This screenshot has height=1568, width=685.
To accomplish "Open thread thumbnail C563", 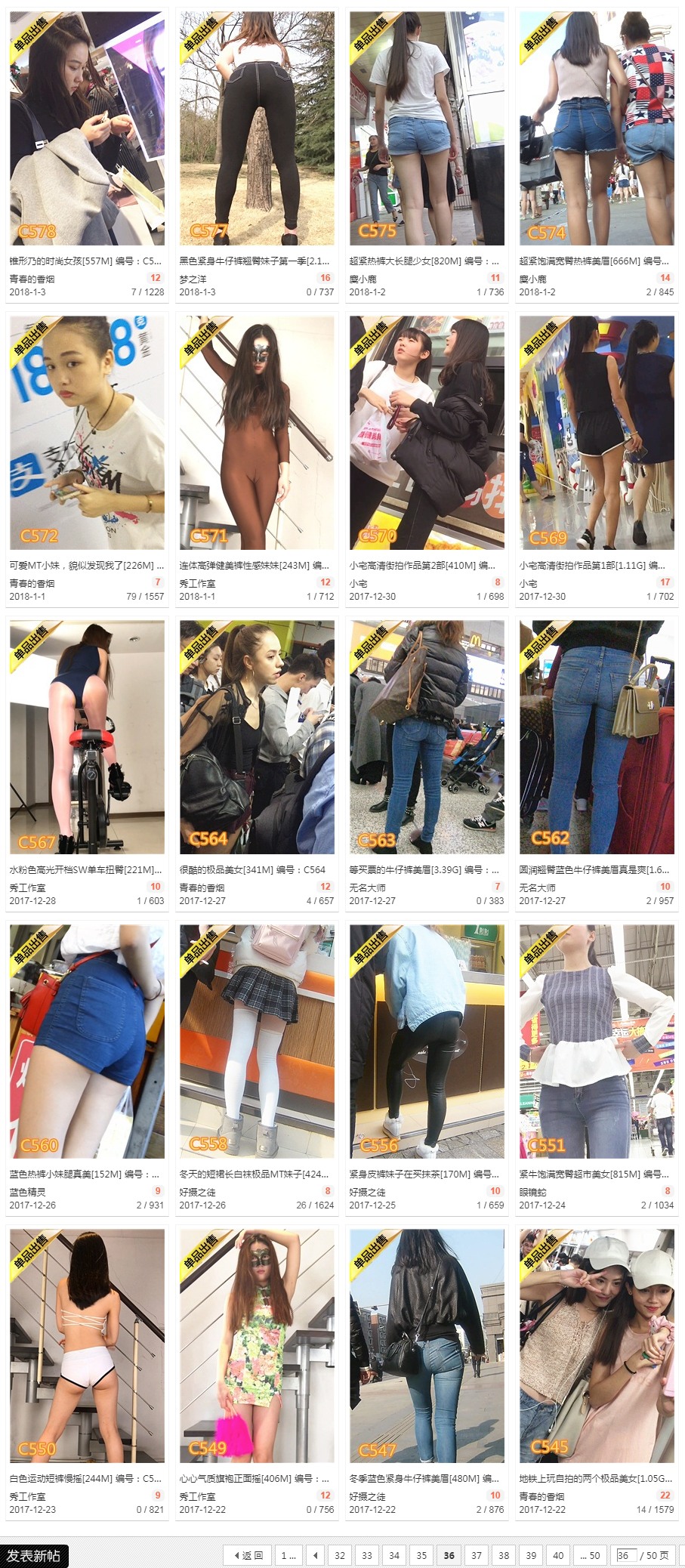I will tap(427, 737).
